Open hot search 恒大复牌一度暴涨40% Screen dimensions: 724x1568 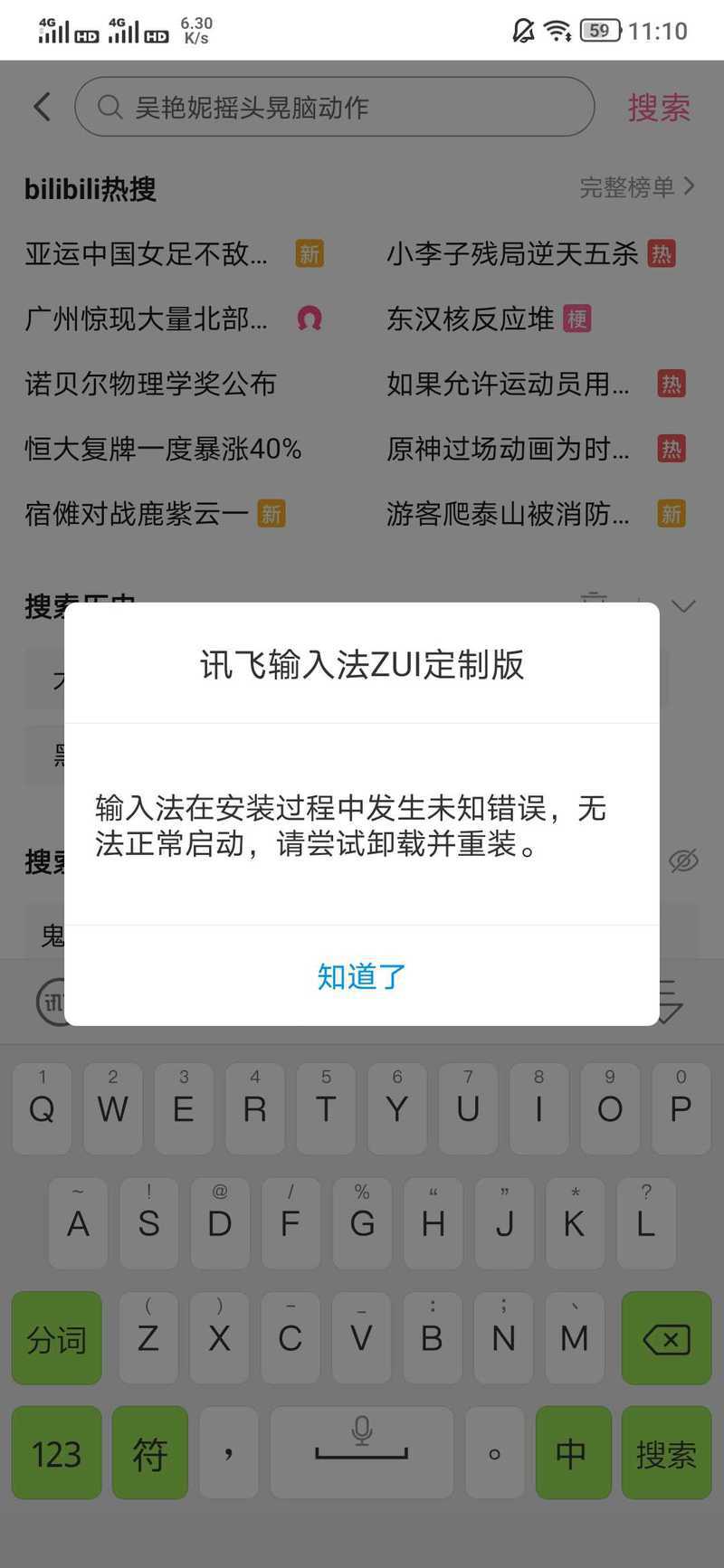pyautogui.click(x=163, y=449)
